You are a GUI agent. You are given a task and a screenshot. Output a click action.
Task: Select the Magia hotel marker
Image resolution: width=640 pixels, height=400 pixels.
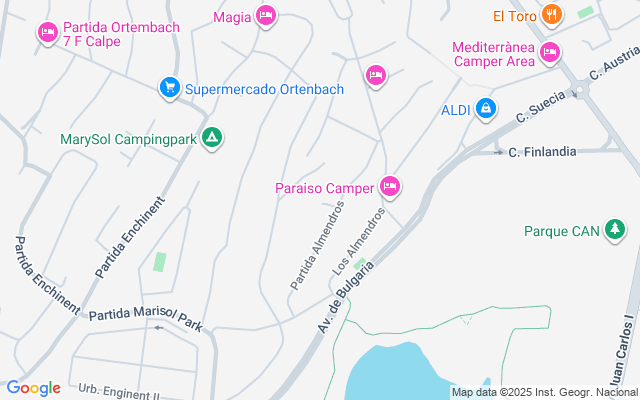click(x=265, y=16)
